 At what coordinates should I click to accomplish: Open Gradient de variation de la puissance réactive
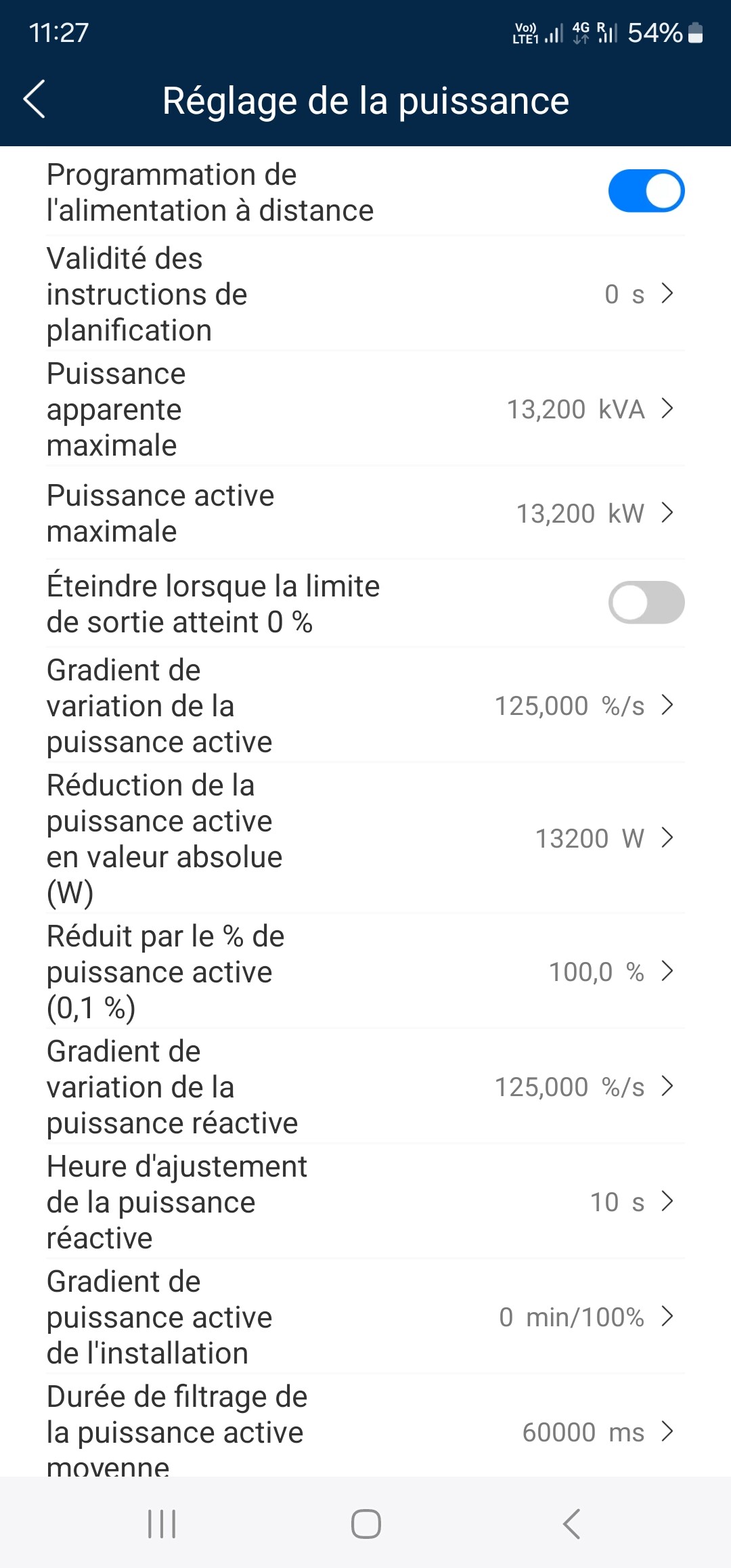[x=365, y=1087]
